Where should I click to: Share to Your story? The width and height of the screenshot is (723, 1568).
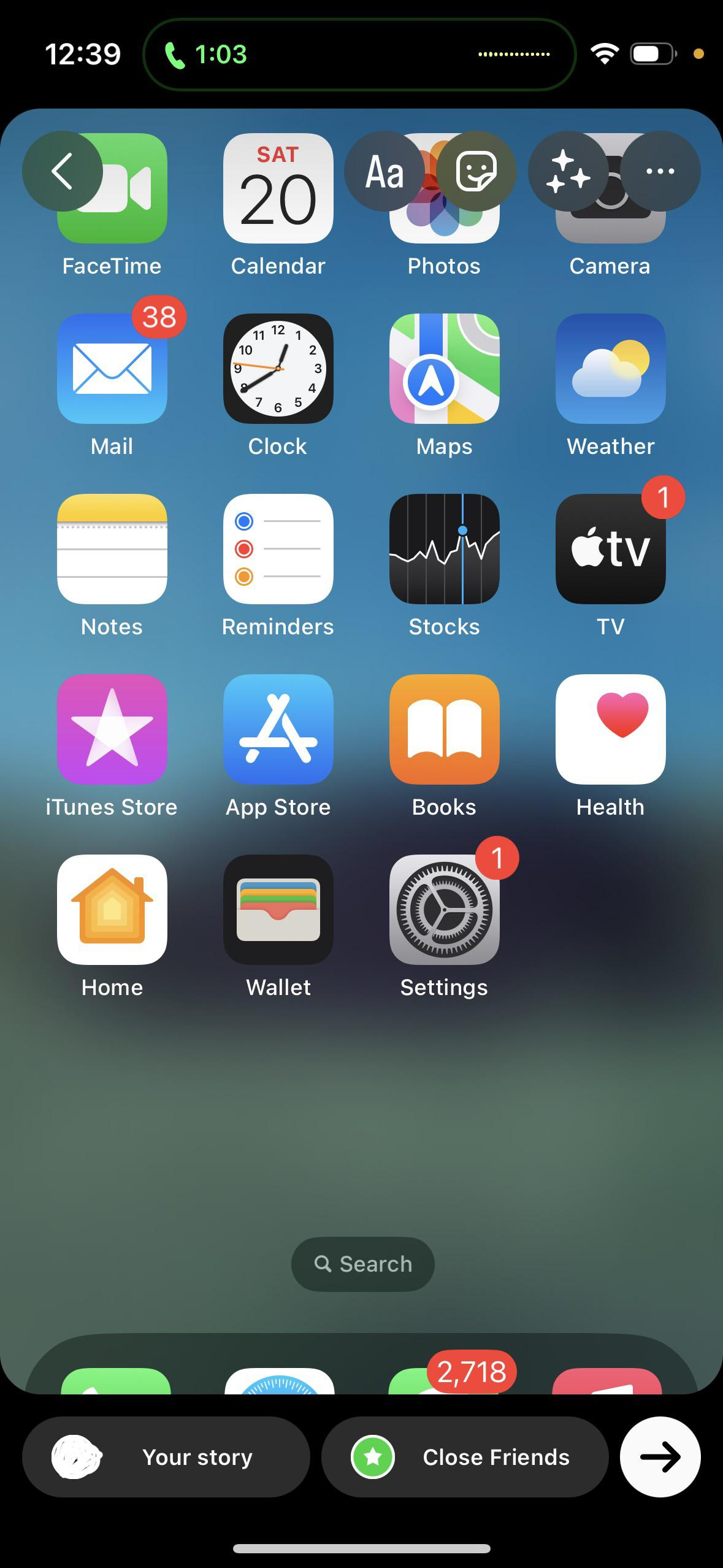(166, 1457)
